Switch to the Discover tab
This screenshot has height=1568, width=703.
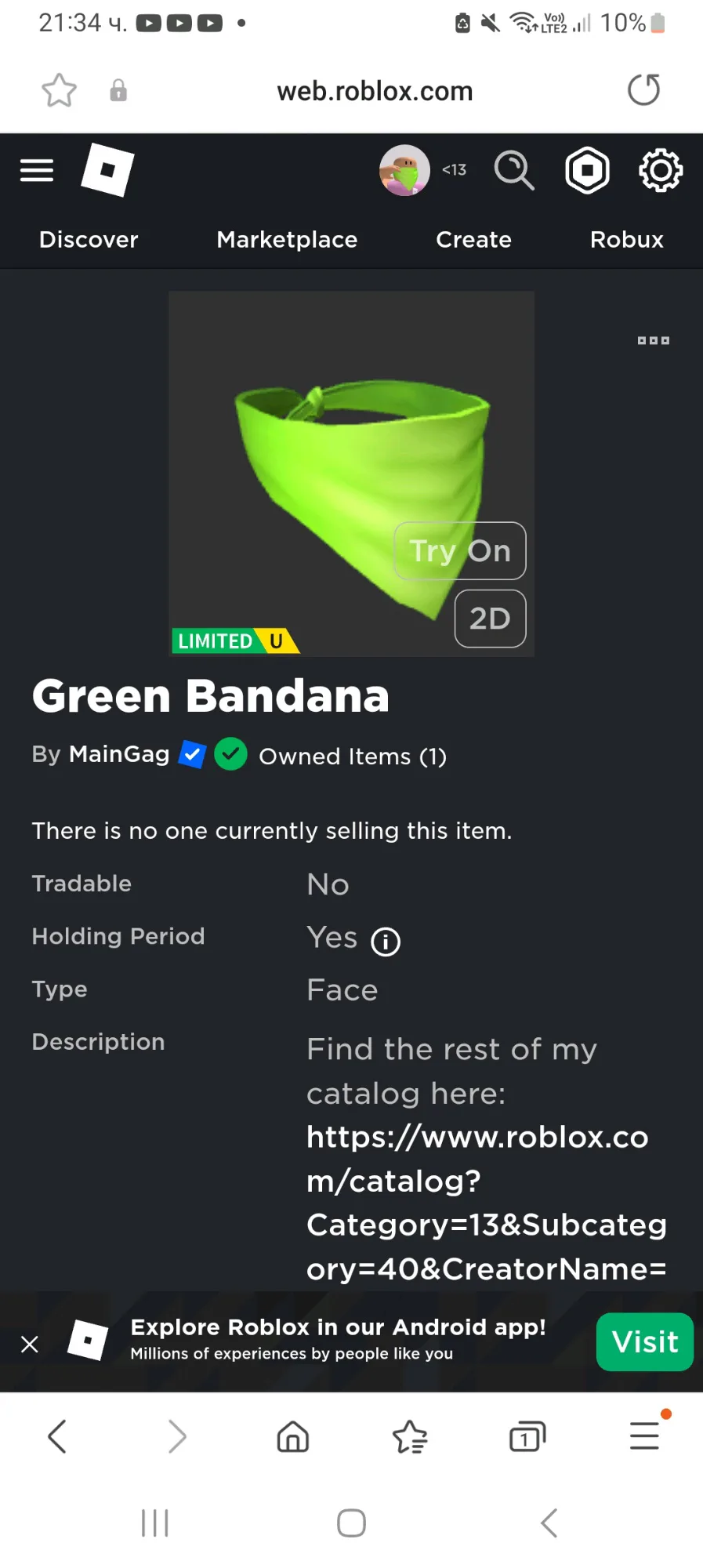click(x=89, y=239)
